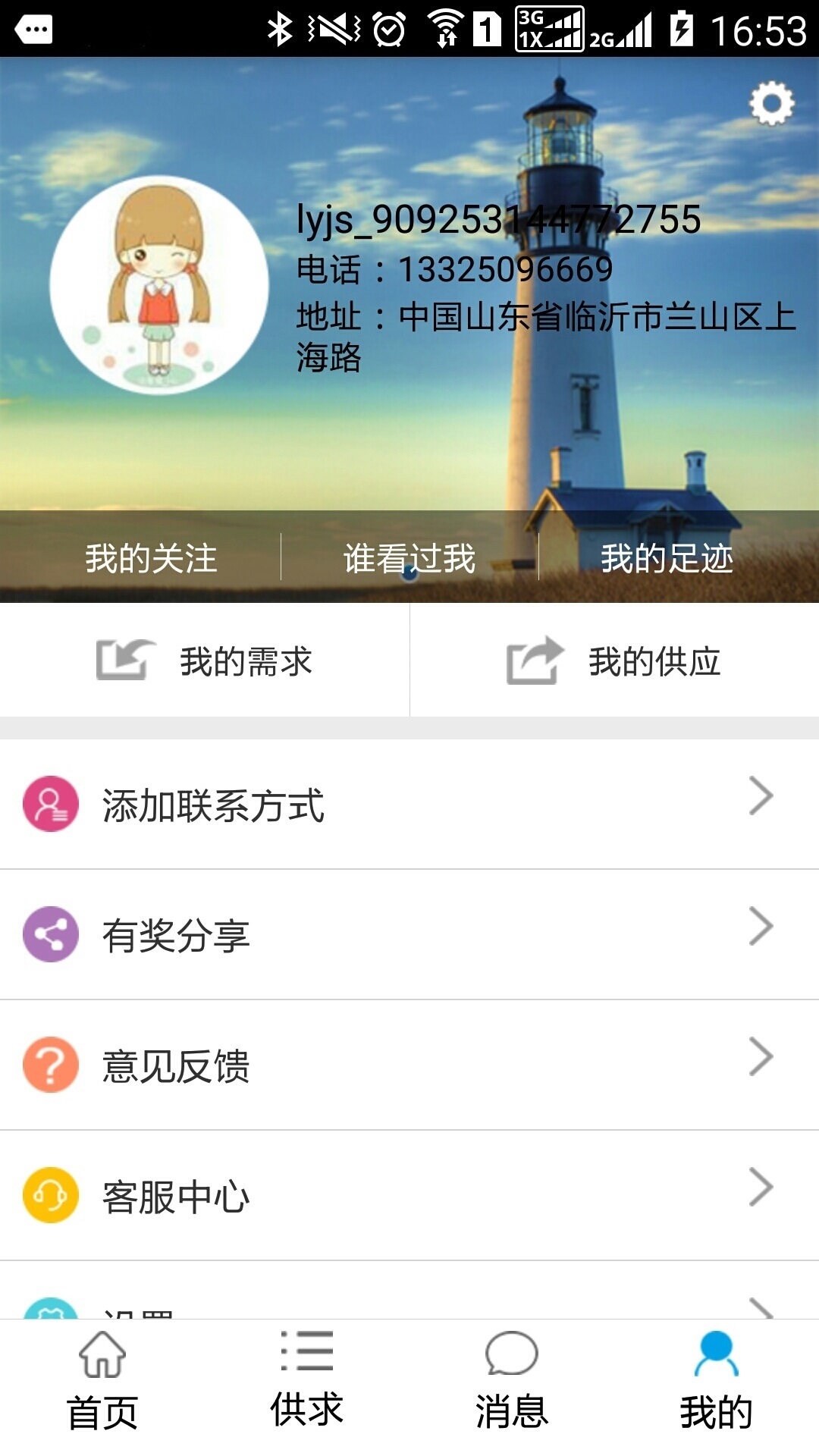Switch to the 谁看过我 tab
This screenshot has width=819, height=1456.
click(407, 560)
